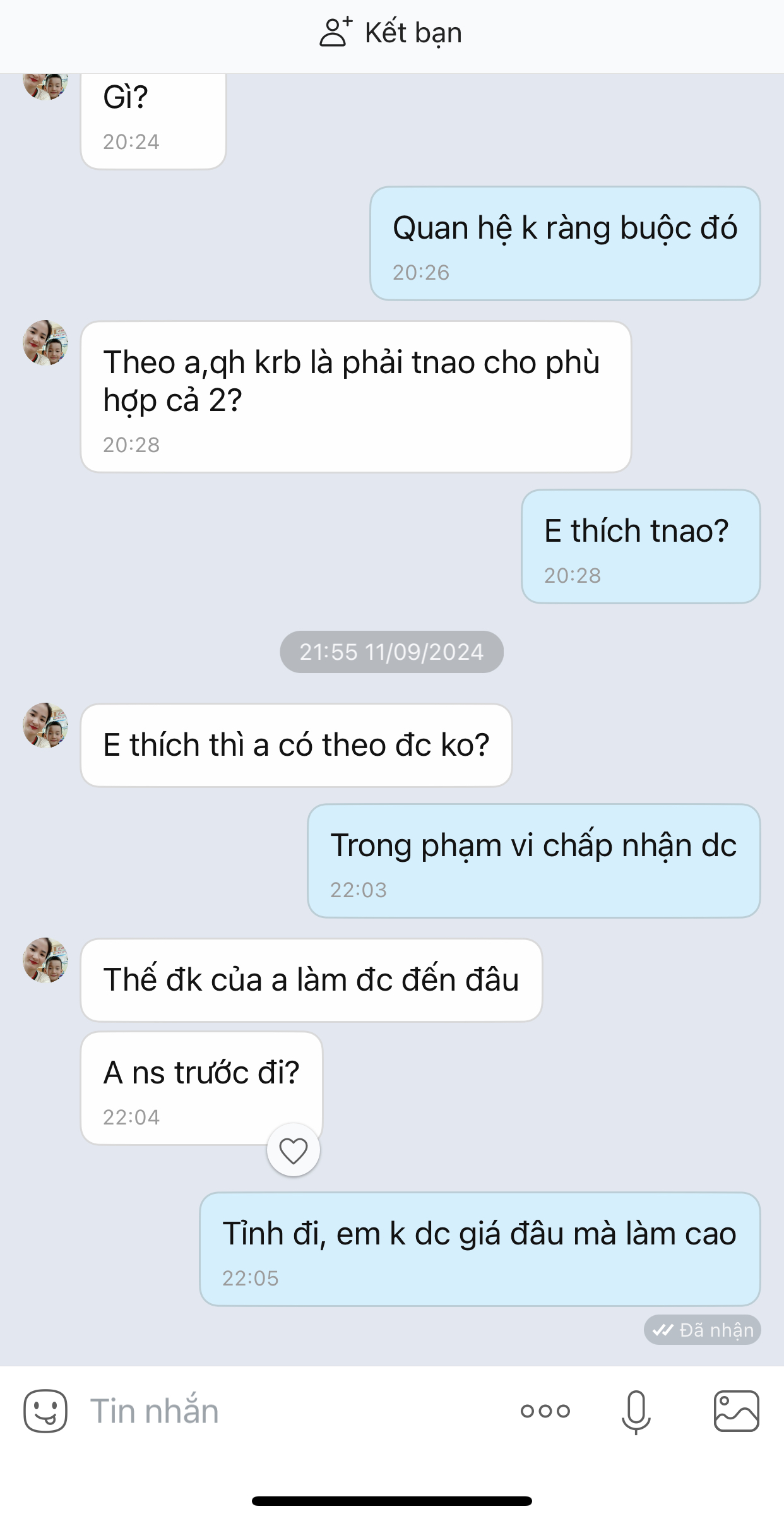
Task: Open the image gallery picker
Action: pyautogui.click(x=736, y=1411)
